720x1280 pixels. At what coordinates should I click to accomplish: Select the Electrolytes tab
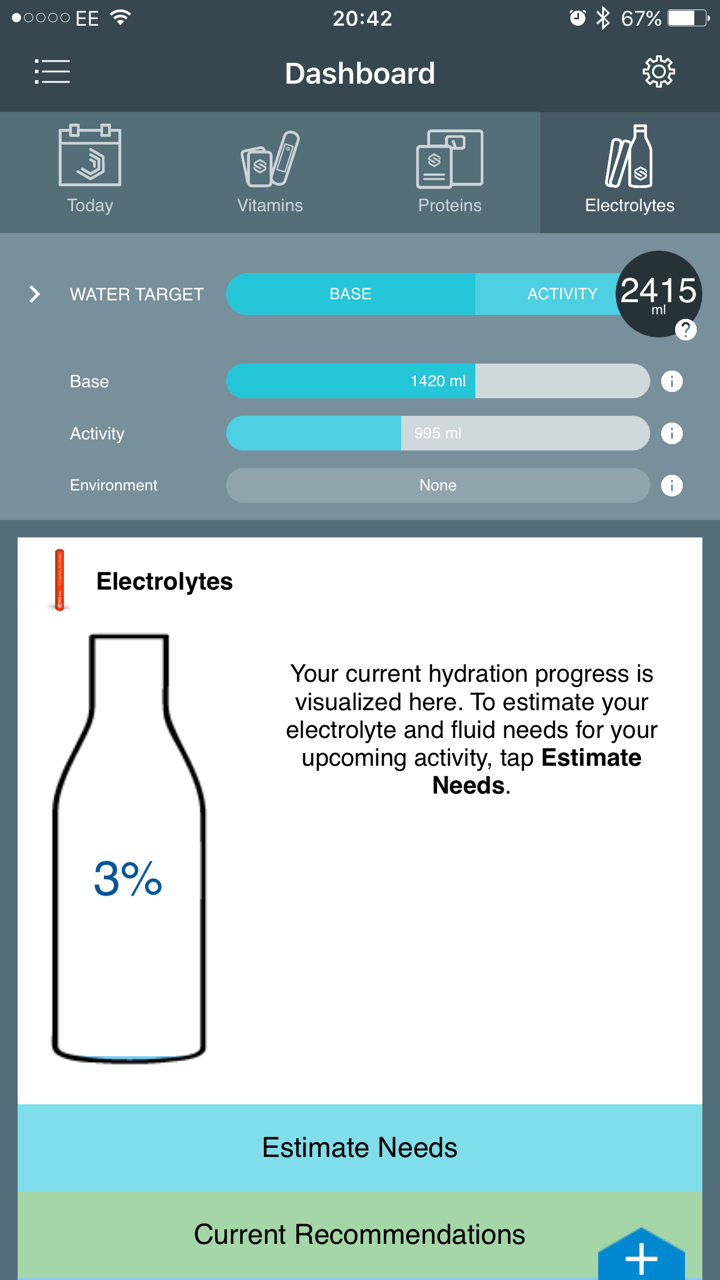pos(630,172)
